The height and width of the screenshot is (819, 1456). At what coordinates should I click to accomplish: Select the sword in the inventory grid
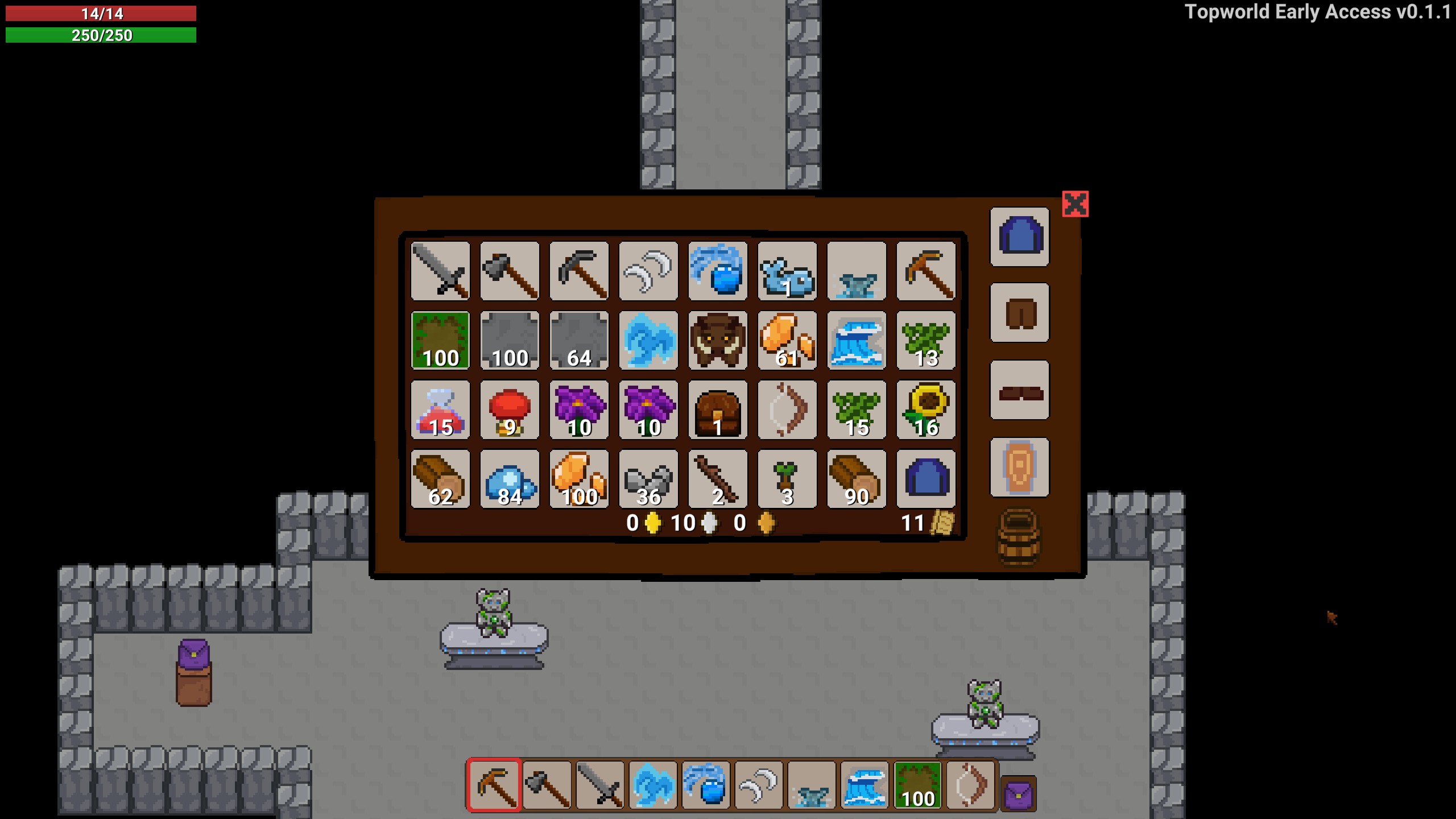(x=440, y=271)
